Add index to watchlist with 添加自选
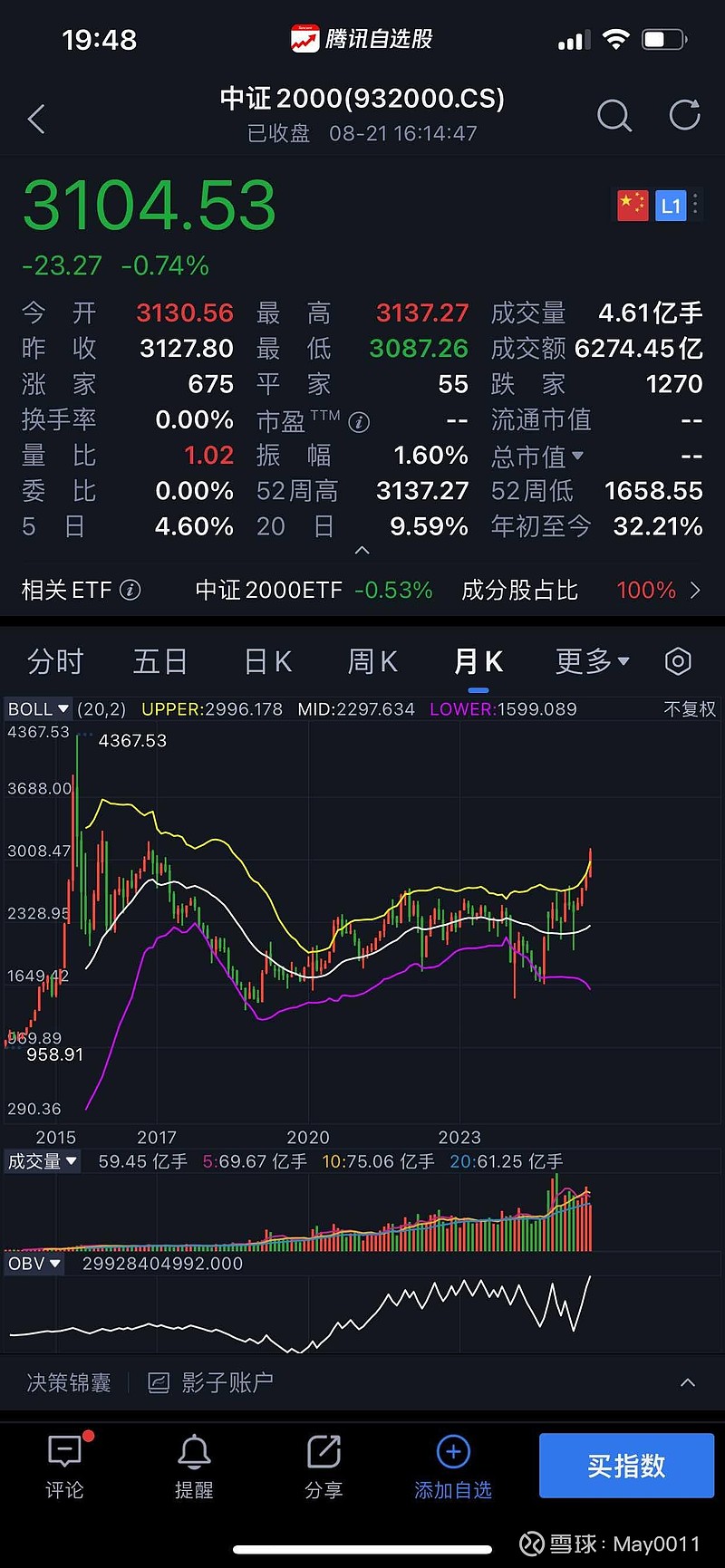The width and height of the screenshot is (725, 1568). coord(453,1467)
